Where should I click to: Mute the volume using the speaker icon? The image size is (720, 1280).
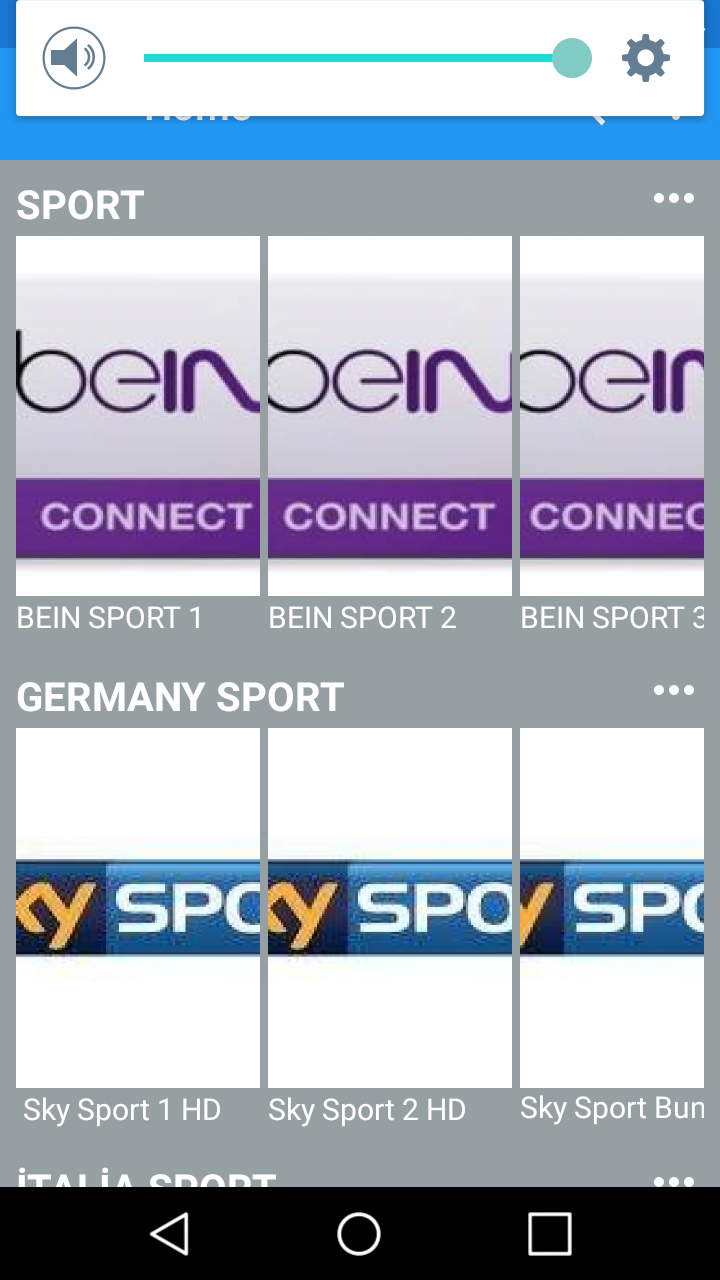click(74, 58)
